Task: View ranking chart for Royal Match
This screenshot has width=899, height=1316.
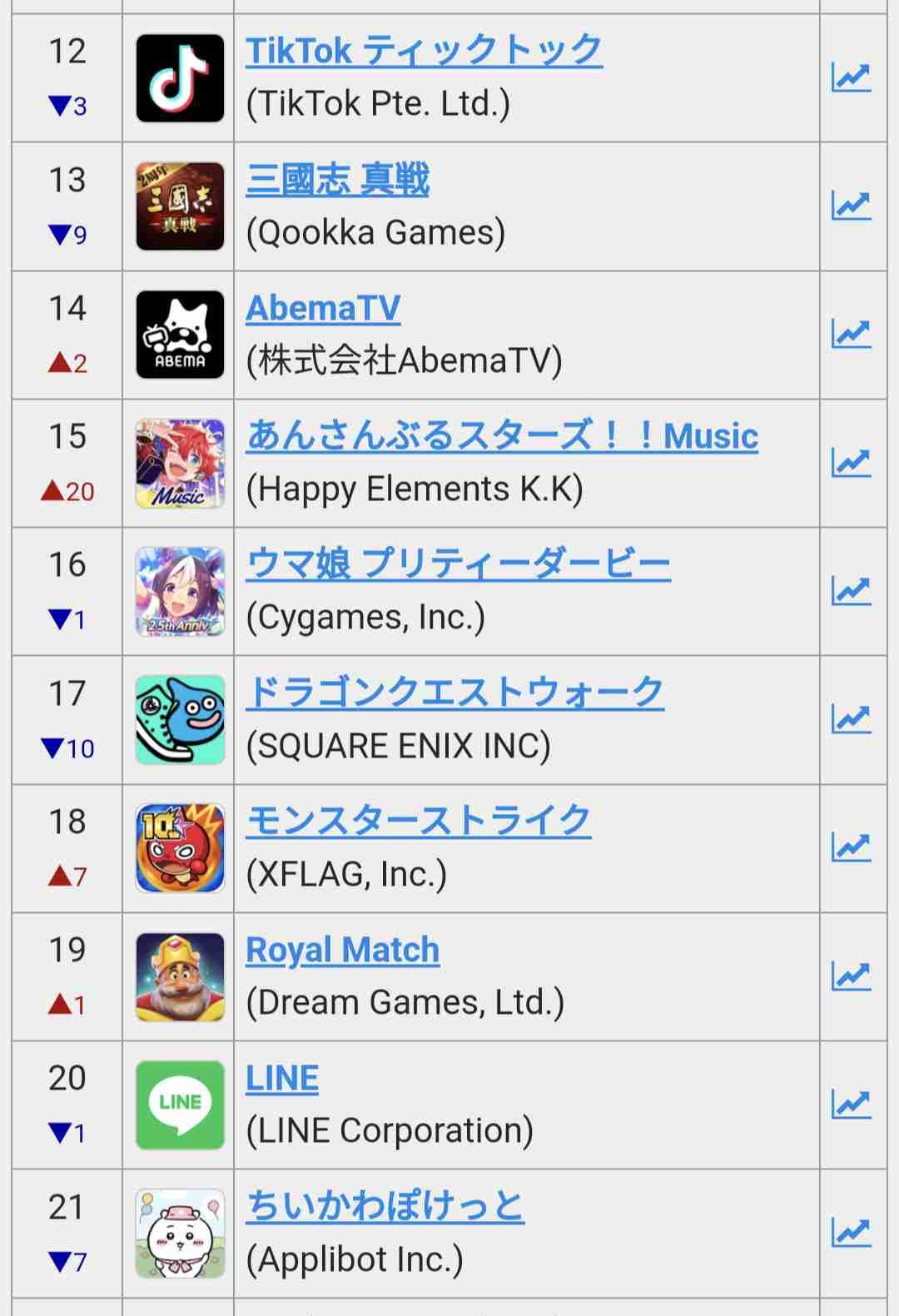Action: pos(851,976)
